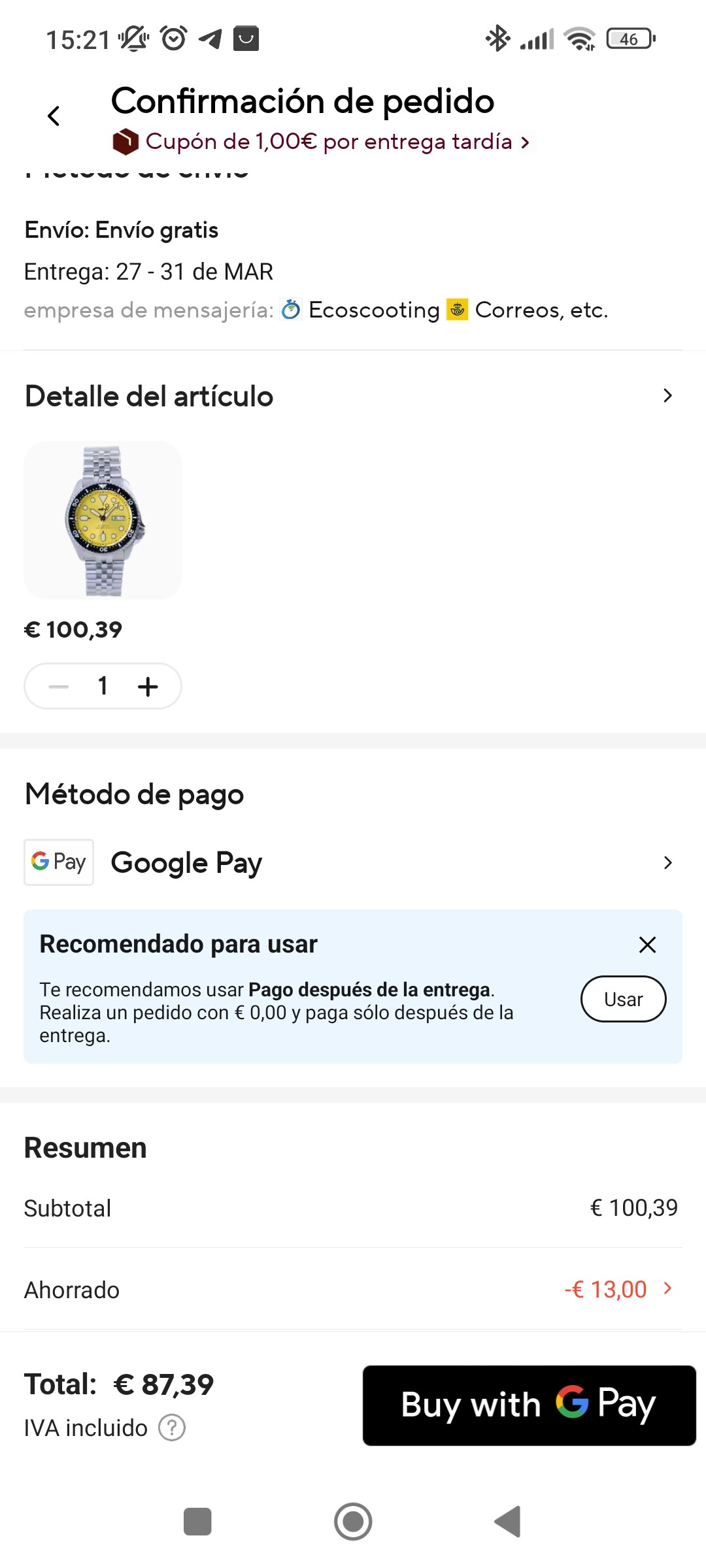The image size is (706, 1568).
Task: Dismiss the Recomendado para usar banner
Action: [647, 945]
